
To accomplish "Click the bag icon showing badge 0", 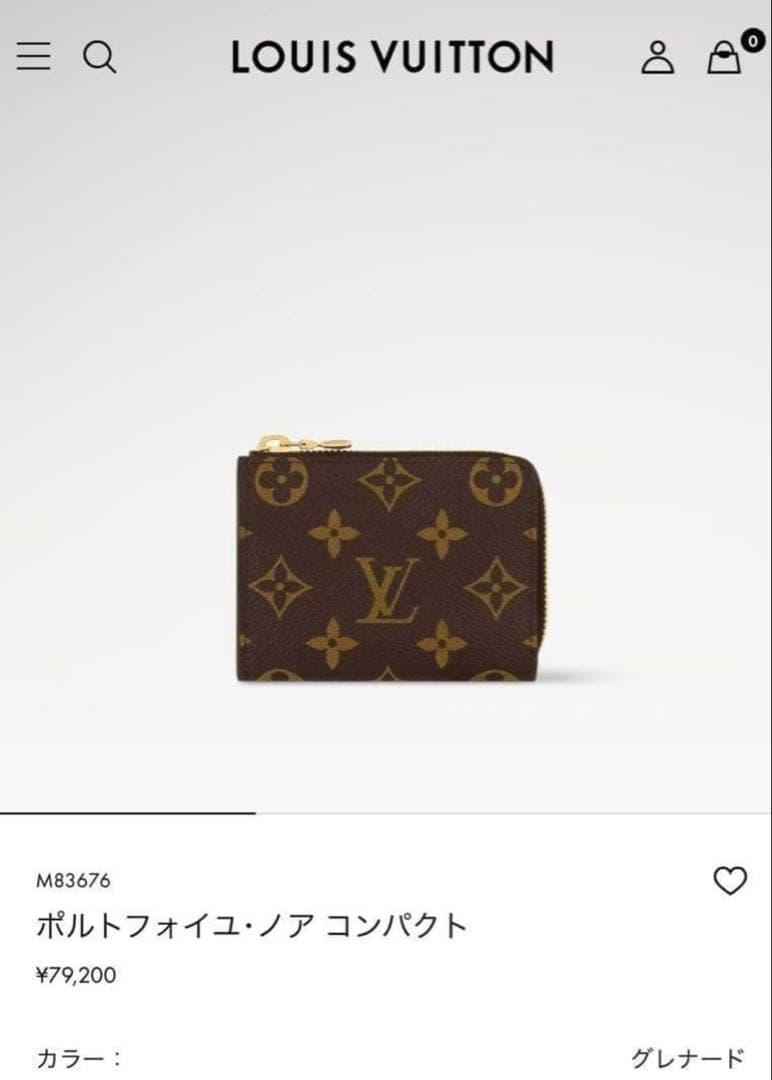I will (x=722, y=58).
